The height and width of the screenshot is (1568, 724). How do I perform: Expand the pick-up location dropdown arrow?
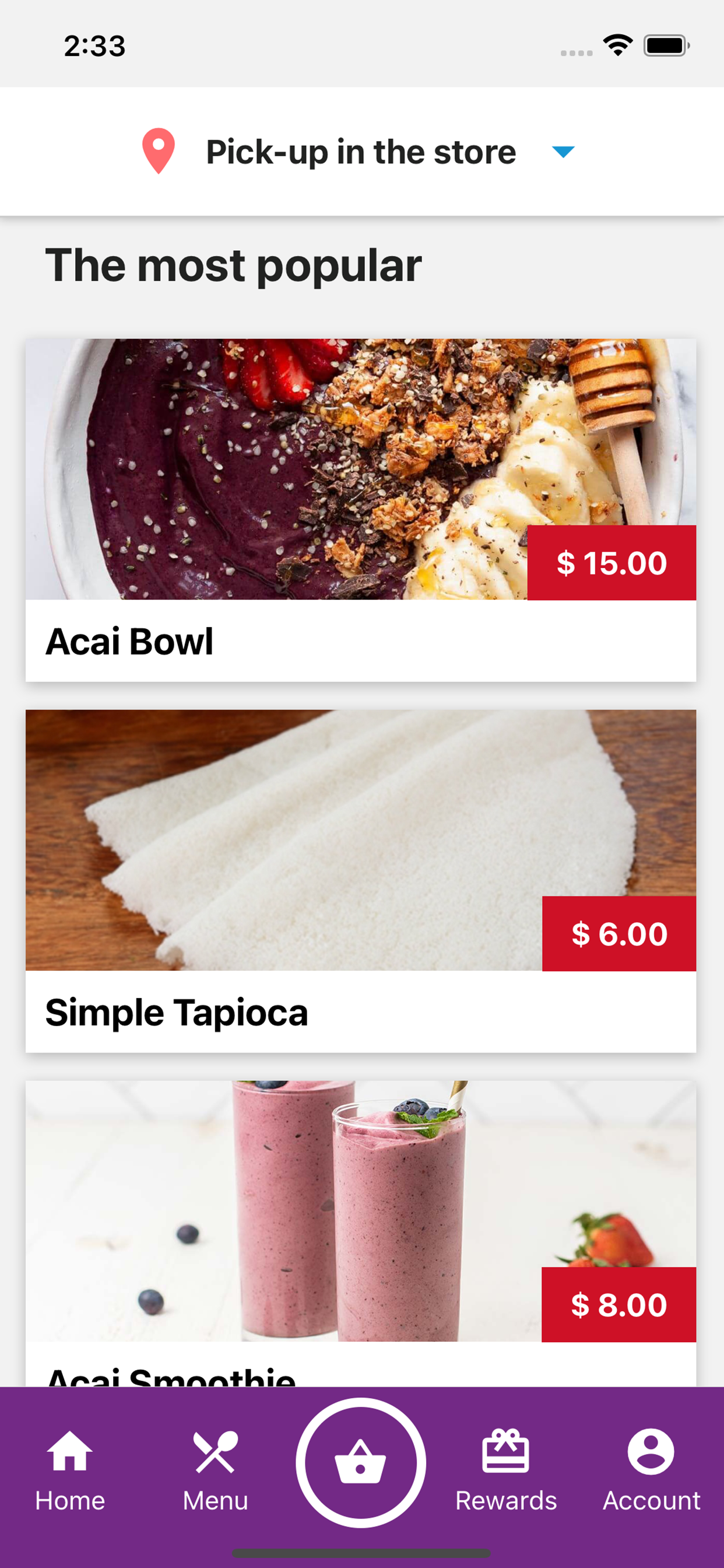coord(563,153)
